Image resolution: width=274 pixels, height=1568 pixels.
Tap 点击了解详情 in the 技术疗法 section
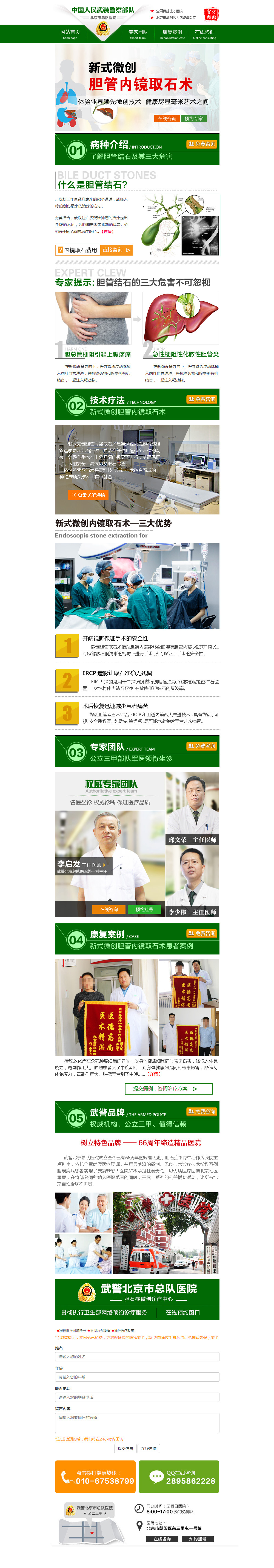[88, 495]
